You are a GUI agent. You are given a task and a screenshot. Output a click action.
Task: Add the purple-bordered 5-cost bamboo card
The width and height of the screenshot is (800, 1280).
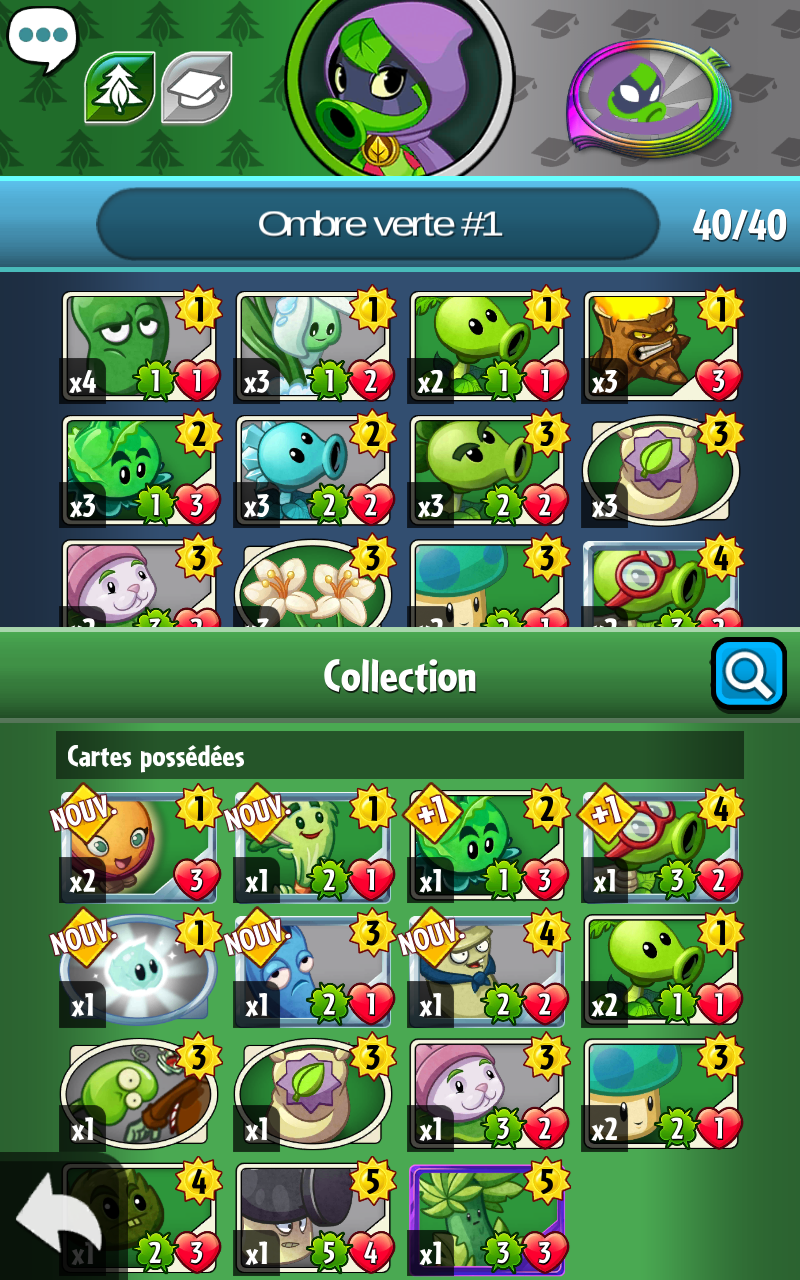[487, 1220]
